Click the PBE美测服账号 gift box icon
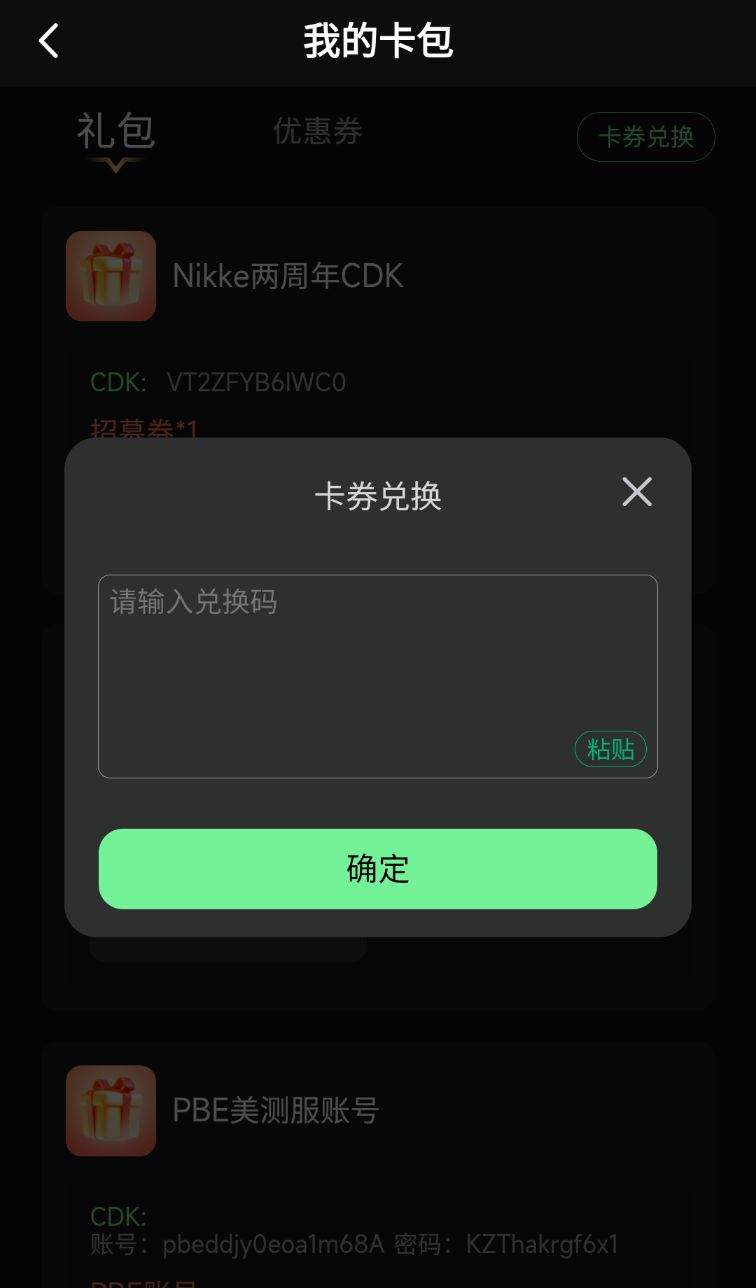 point(110,1110)
